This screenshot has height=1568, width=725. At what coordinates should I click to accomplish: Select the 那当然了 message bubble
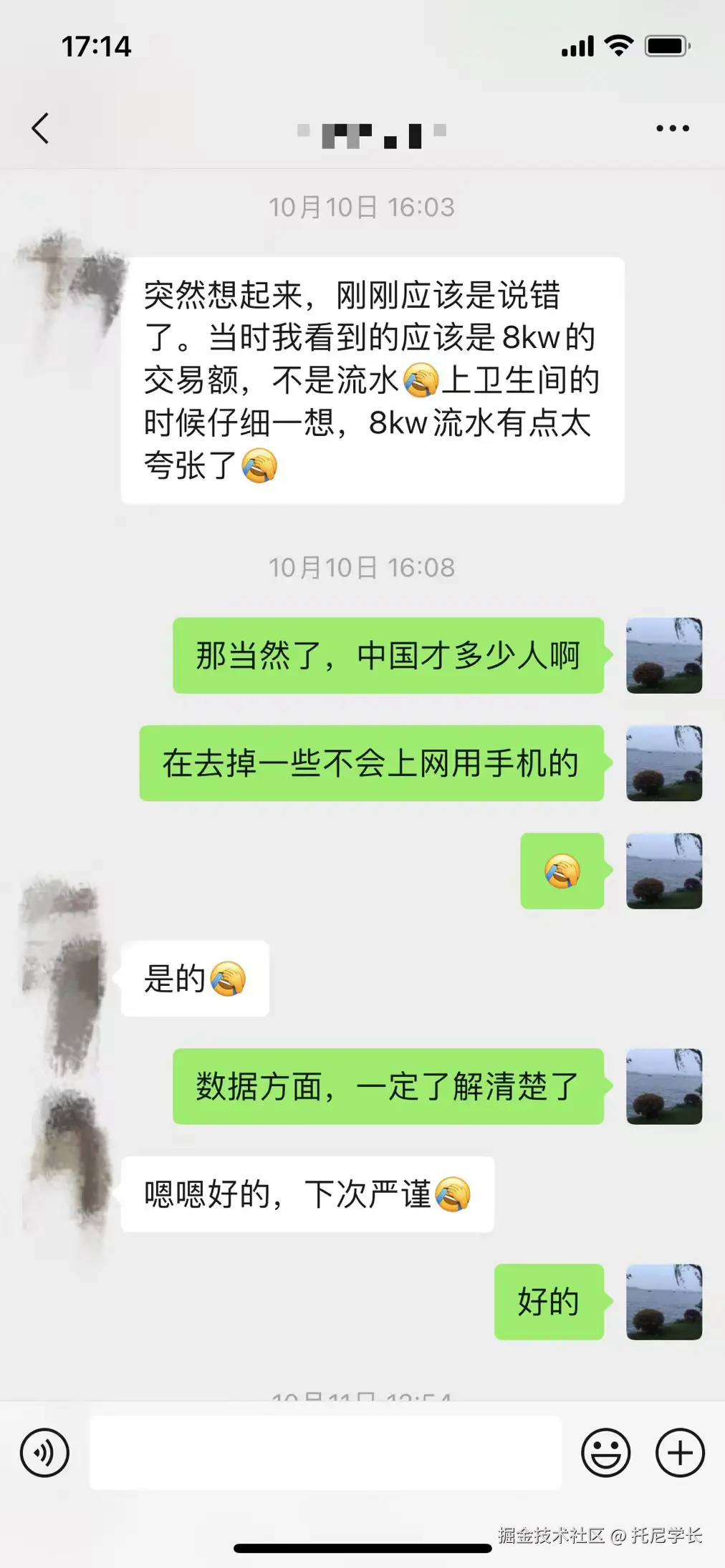[x=387, y=654]
